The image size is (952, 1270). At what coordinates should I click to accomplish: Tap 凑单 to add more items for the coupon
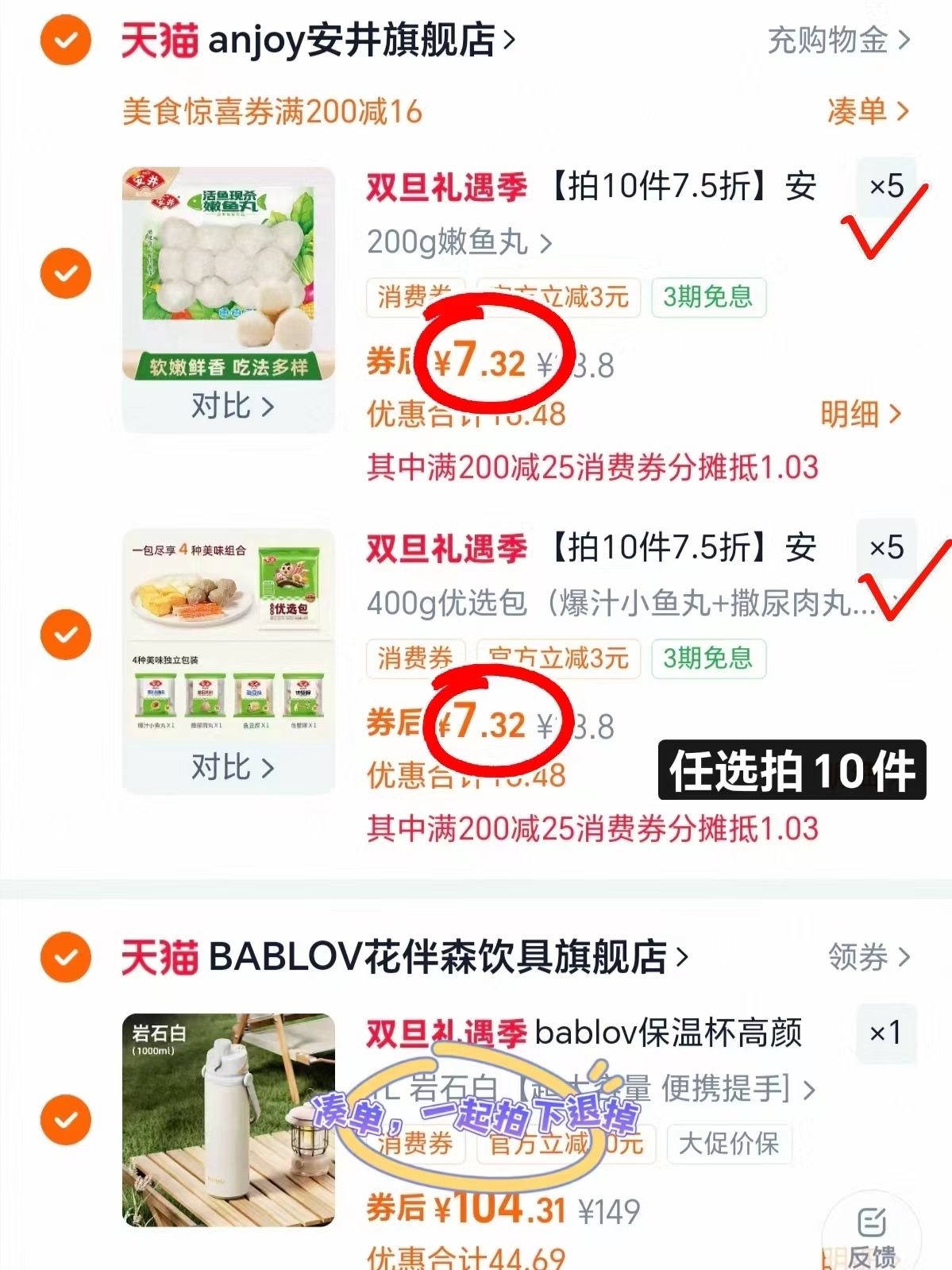(858, 112)
